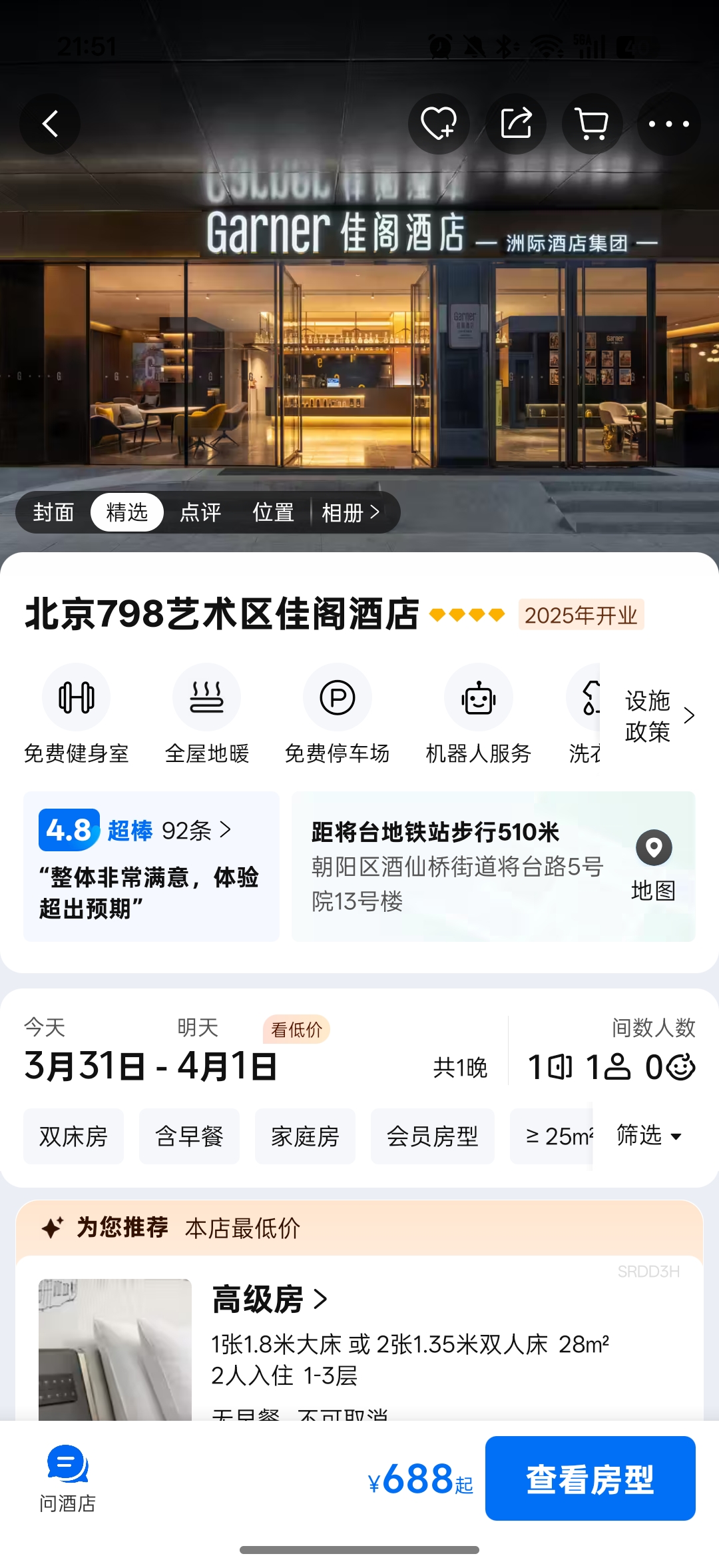Enable the 含早餐 filter chip
Viewport: 719px width, 1568px height.
coord(189,1137)
